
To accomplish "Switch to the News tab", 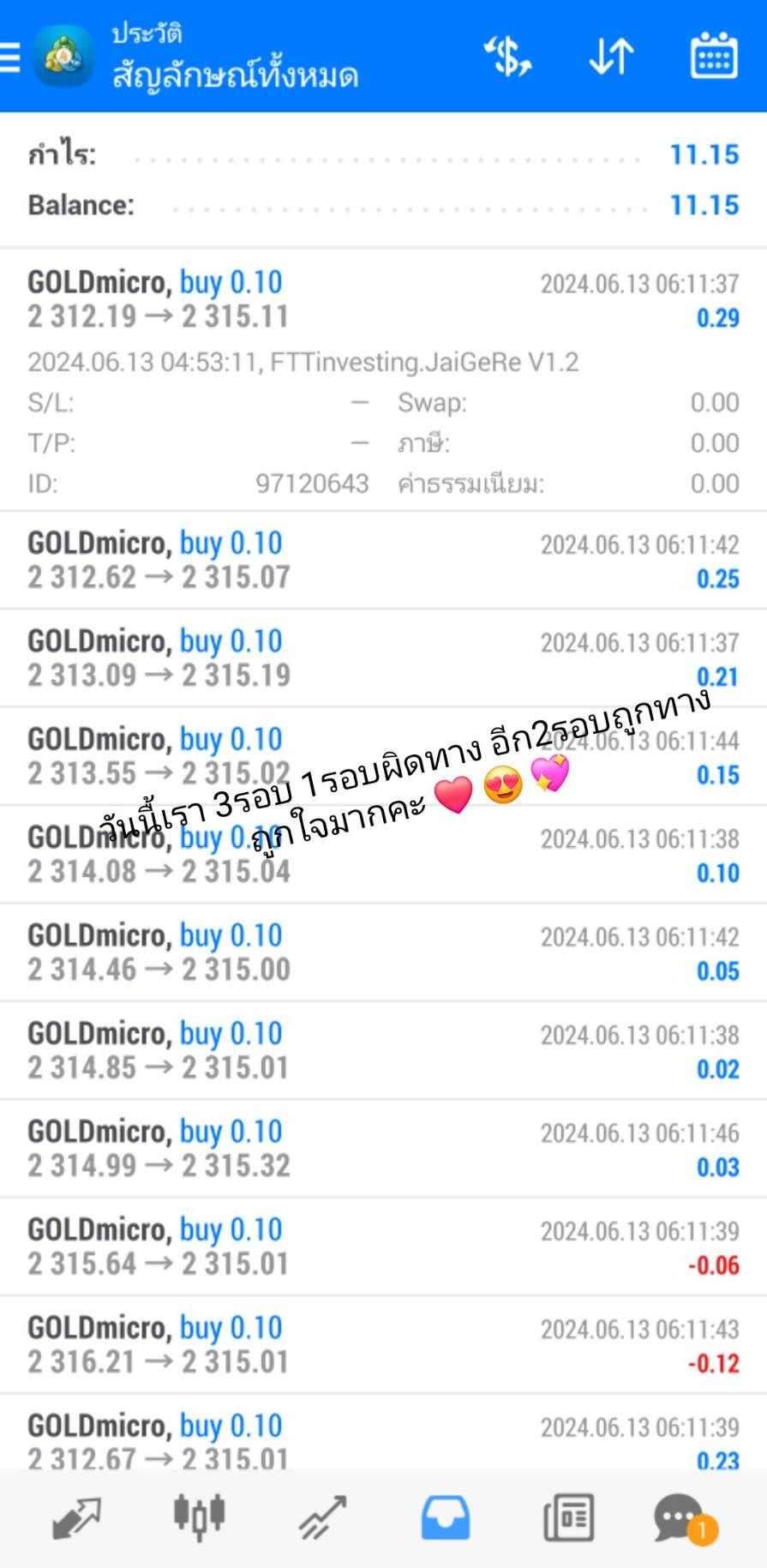I will (x=568, y=1517).
